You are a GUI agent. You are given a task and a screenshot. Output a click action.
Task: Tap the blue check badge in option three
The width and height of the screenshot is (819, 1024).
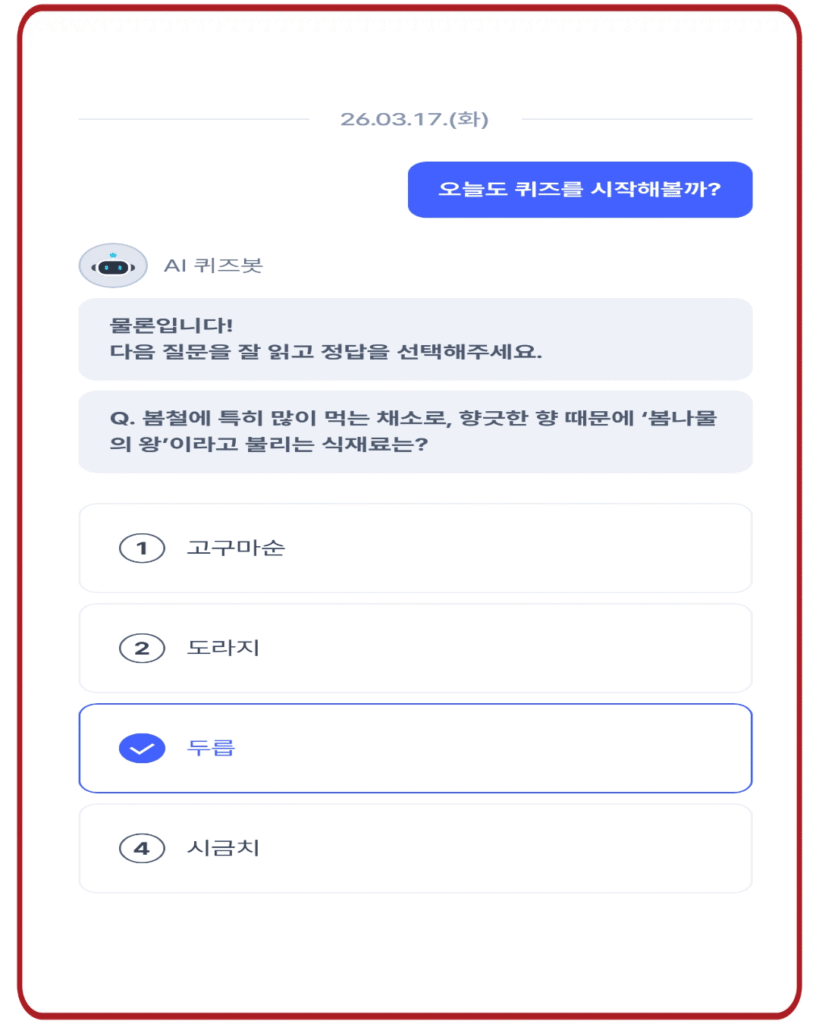pyautogui.click(x=143, y=747)
